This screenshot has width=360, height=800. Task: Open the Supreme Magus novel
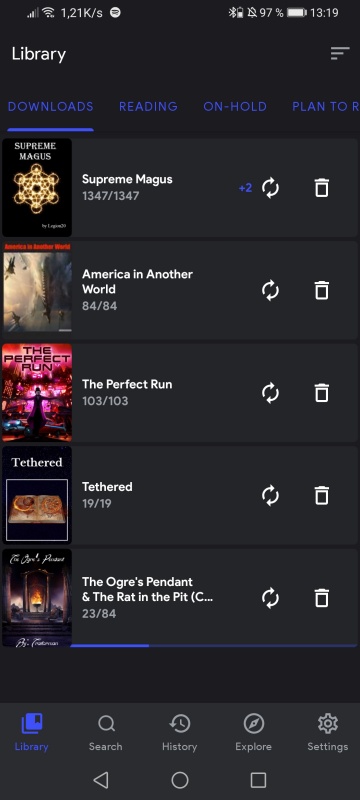[x=180, y=188]
